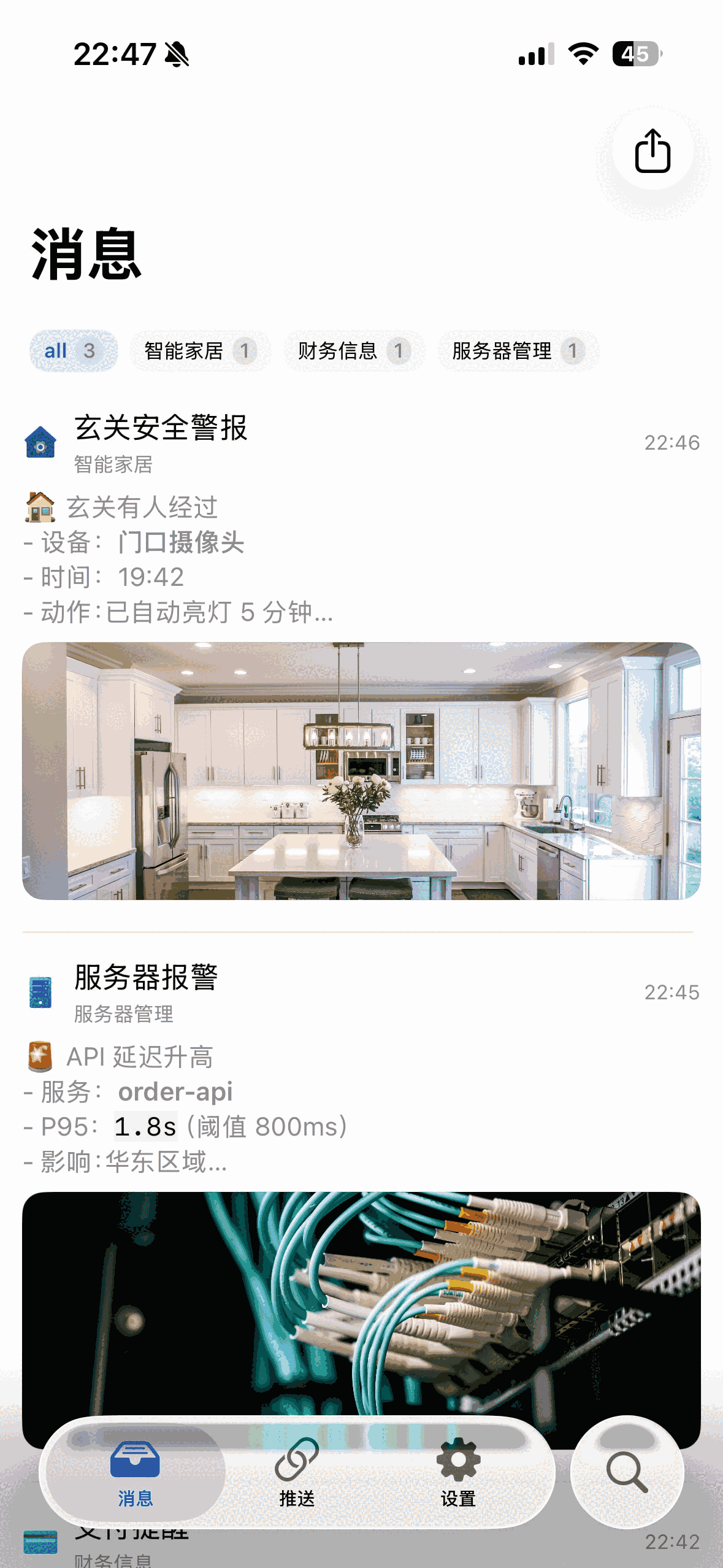Viewport: 723px width, 1568px height.
Task: Go to the 设置 tab
Action: (x=458, y=1472)
